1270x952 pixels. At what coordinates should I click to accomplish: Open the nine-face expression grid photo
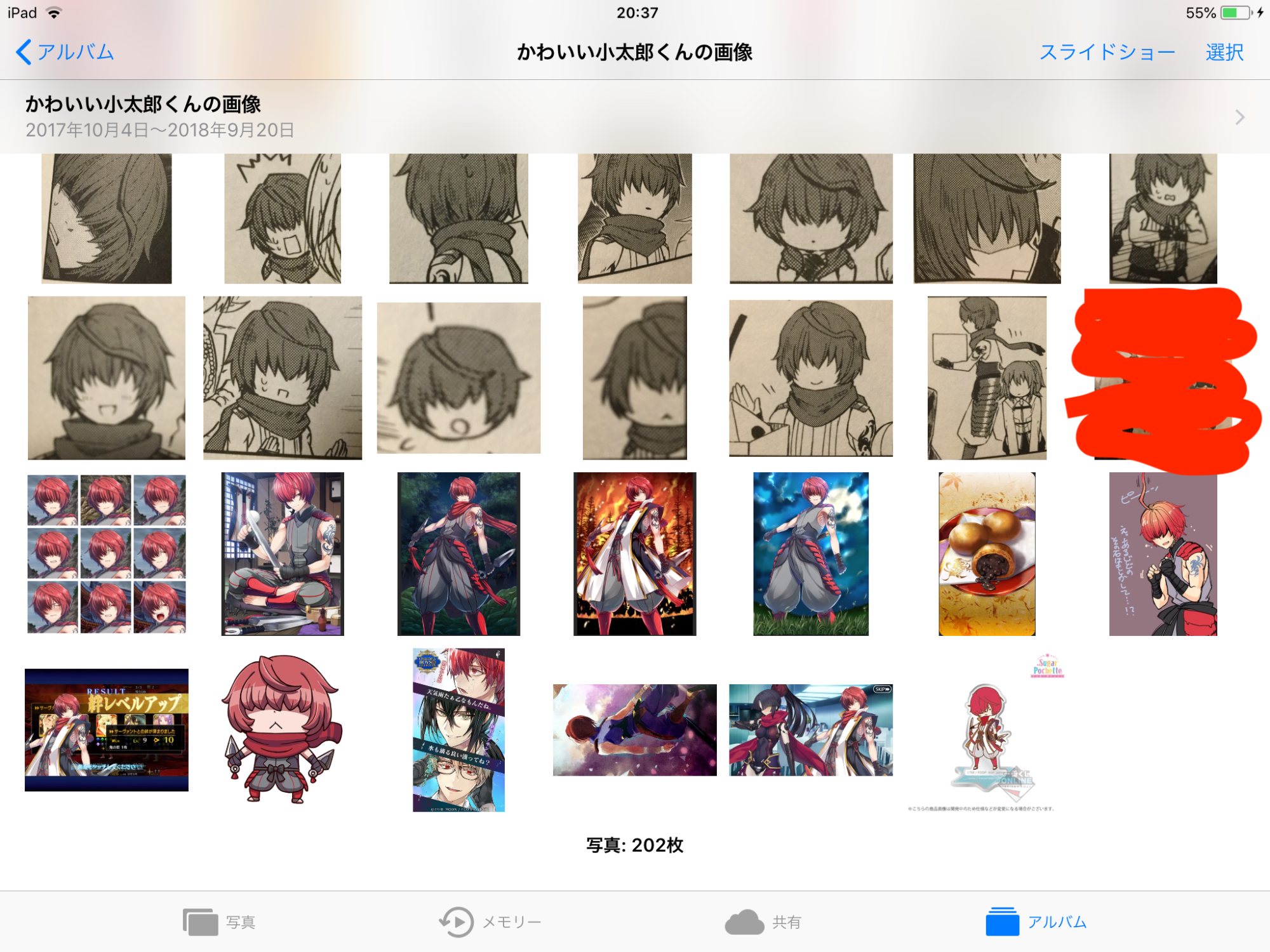[107, 554]
